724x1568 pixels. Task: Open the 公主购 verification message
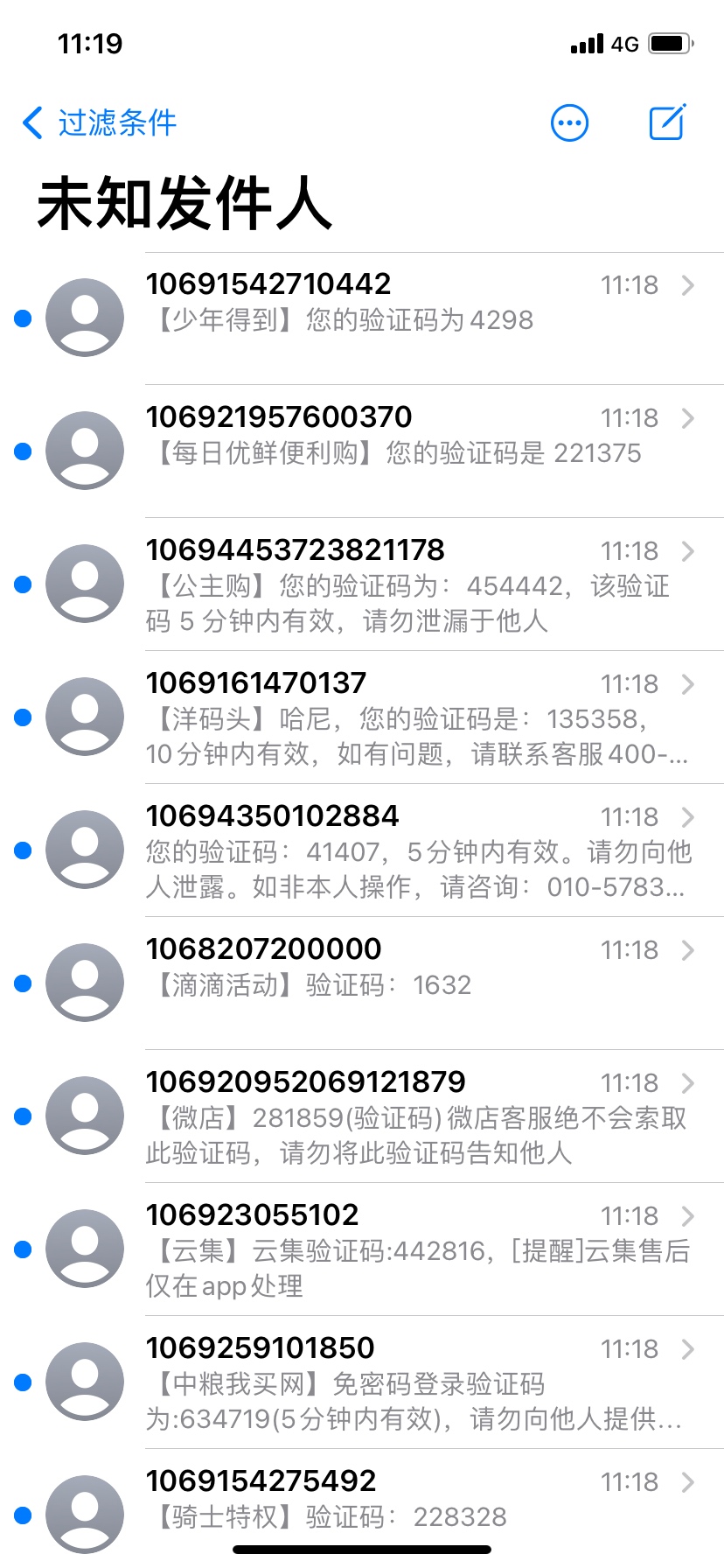click(x=362, y=584)
